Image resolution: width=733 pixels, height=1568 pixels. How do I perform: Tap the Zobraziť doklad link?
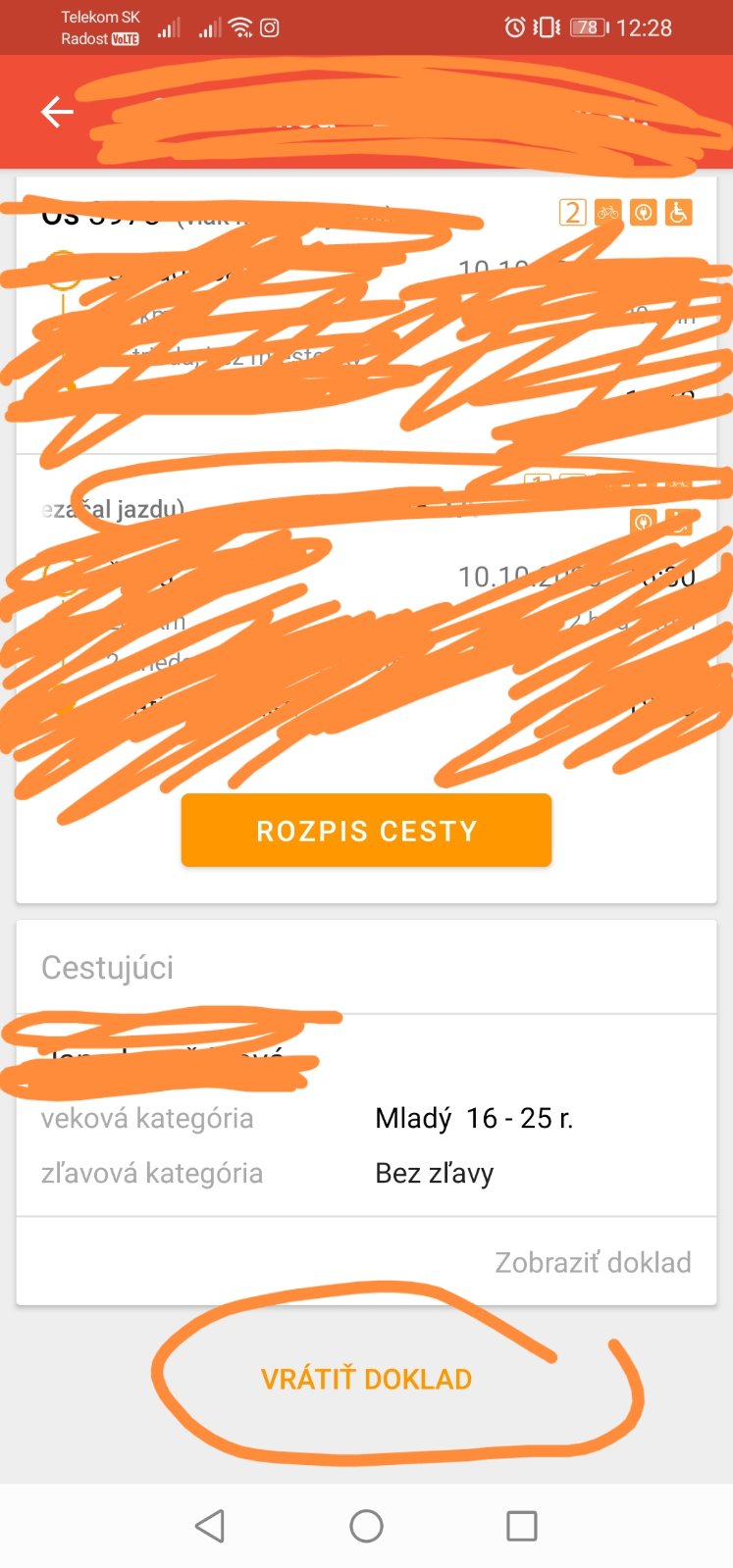click(x=593, y=1262)
